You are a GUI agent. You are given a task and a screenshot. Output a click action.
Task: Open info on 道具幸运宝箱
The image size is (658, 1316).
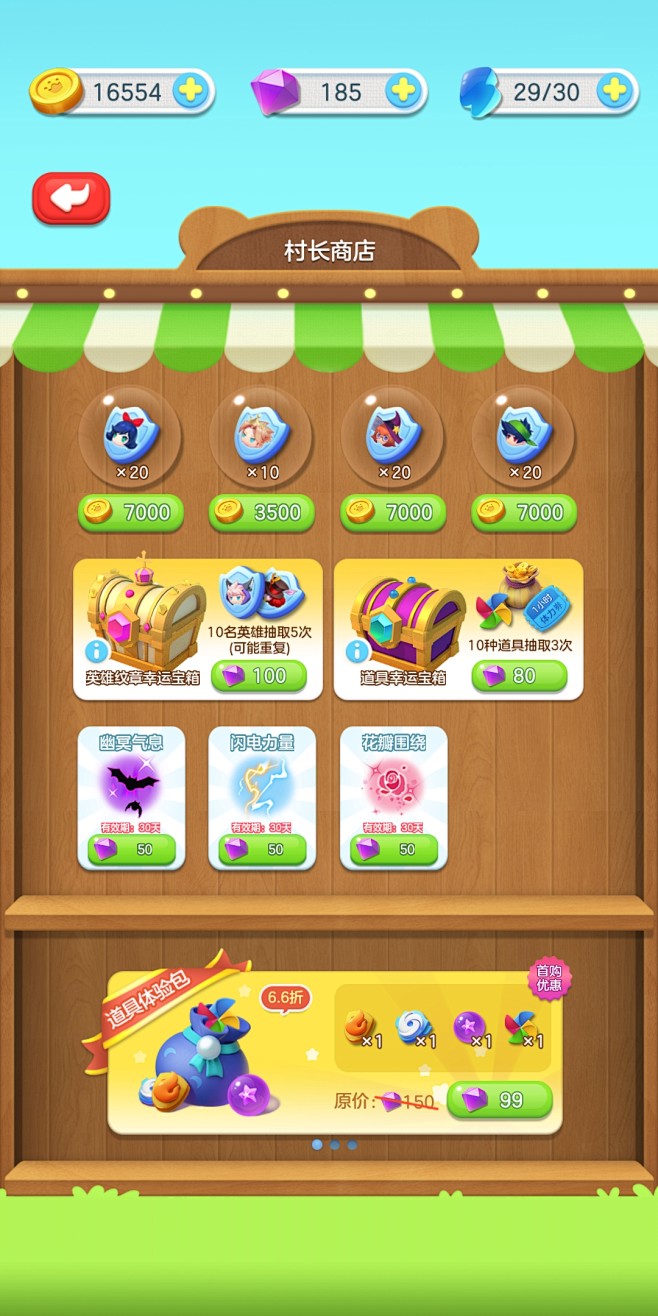point(356,651)
